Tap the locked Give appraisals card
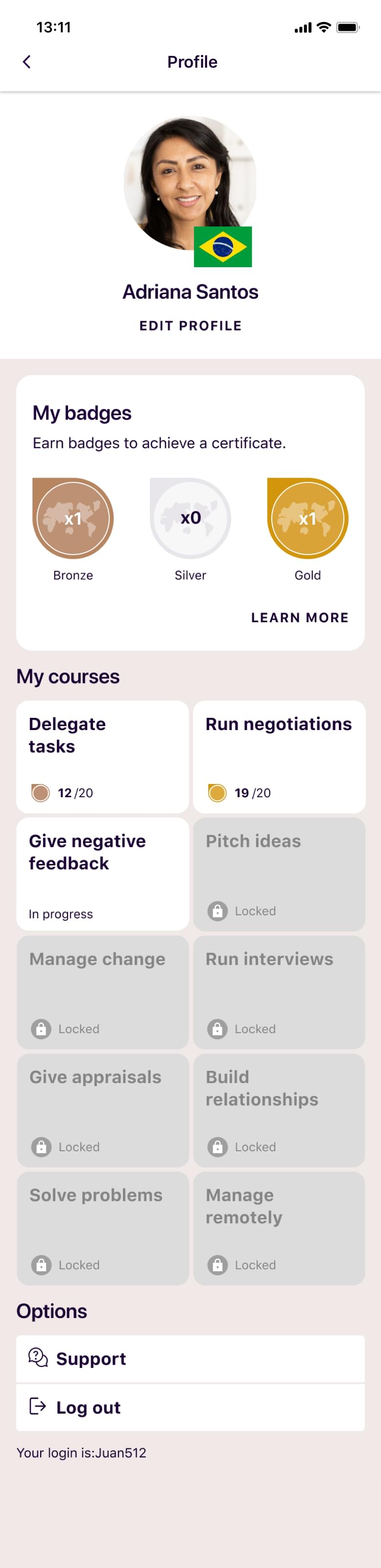The height and width of the screenshot is (1568, 381). pyautogui.click(x=102, y=1110)
